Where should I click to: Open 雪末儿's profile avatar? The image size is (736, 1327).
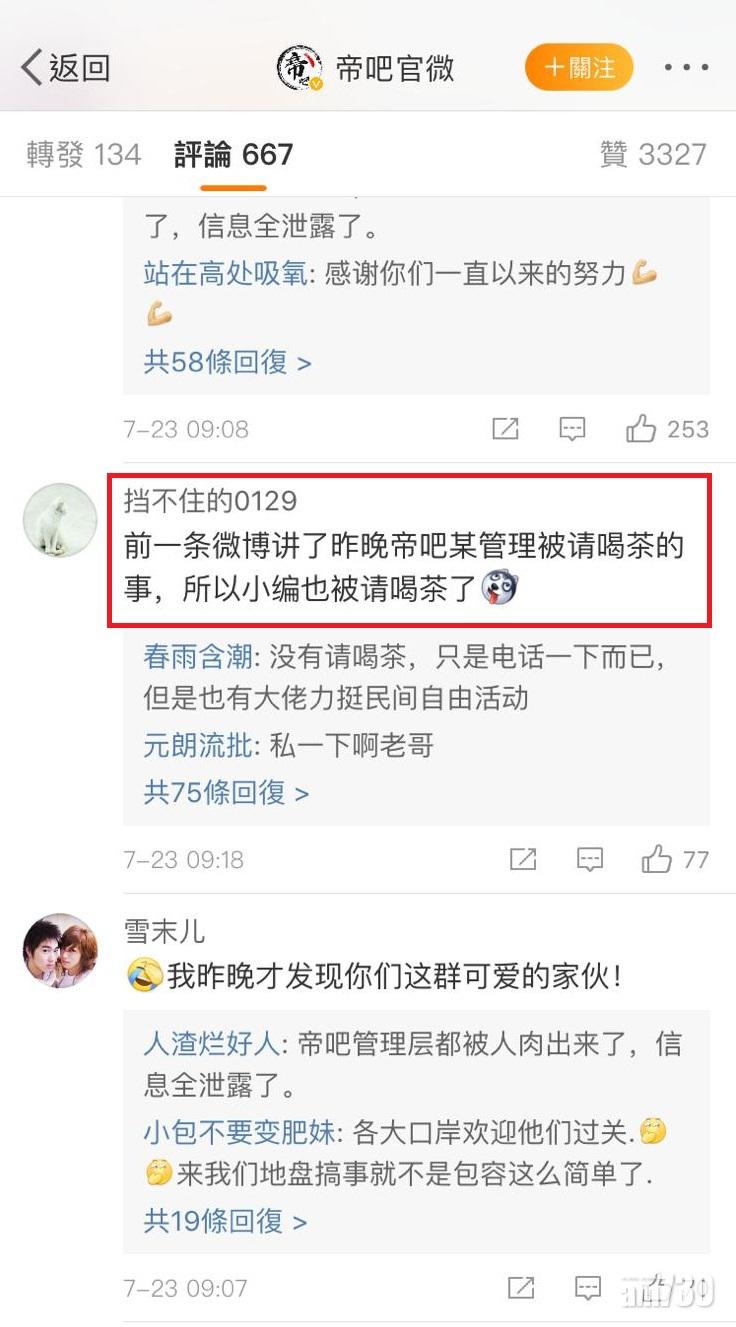[x=60, y=950]
